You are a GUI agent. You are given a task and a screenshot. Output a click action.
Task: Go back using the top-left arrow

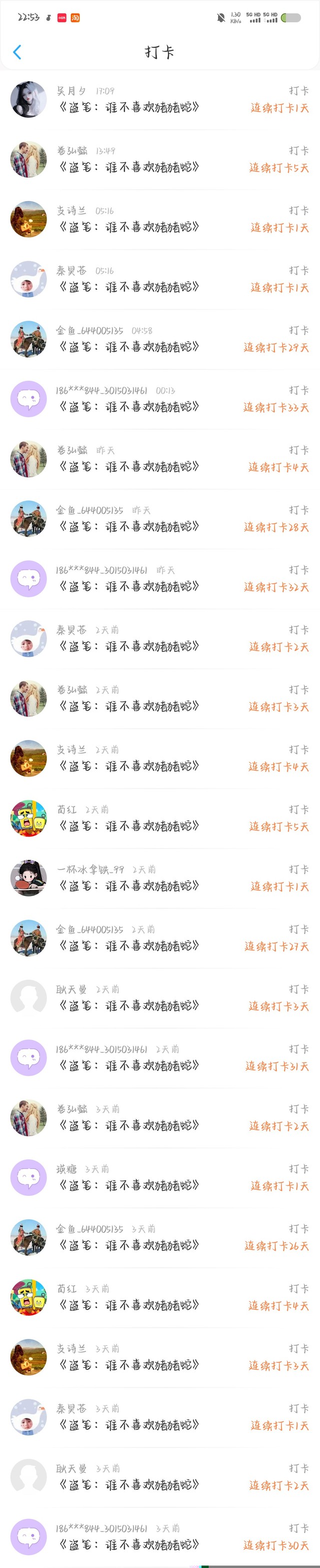[17, 53]
